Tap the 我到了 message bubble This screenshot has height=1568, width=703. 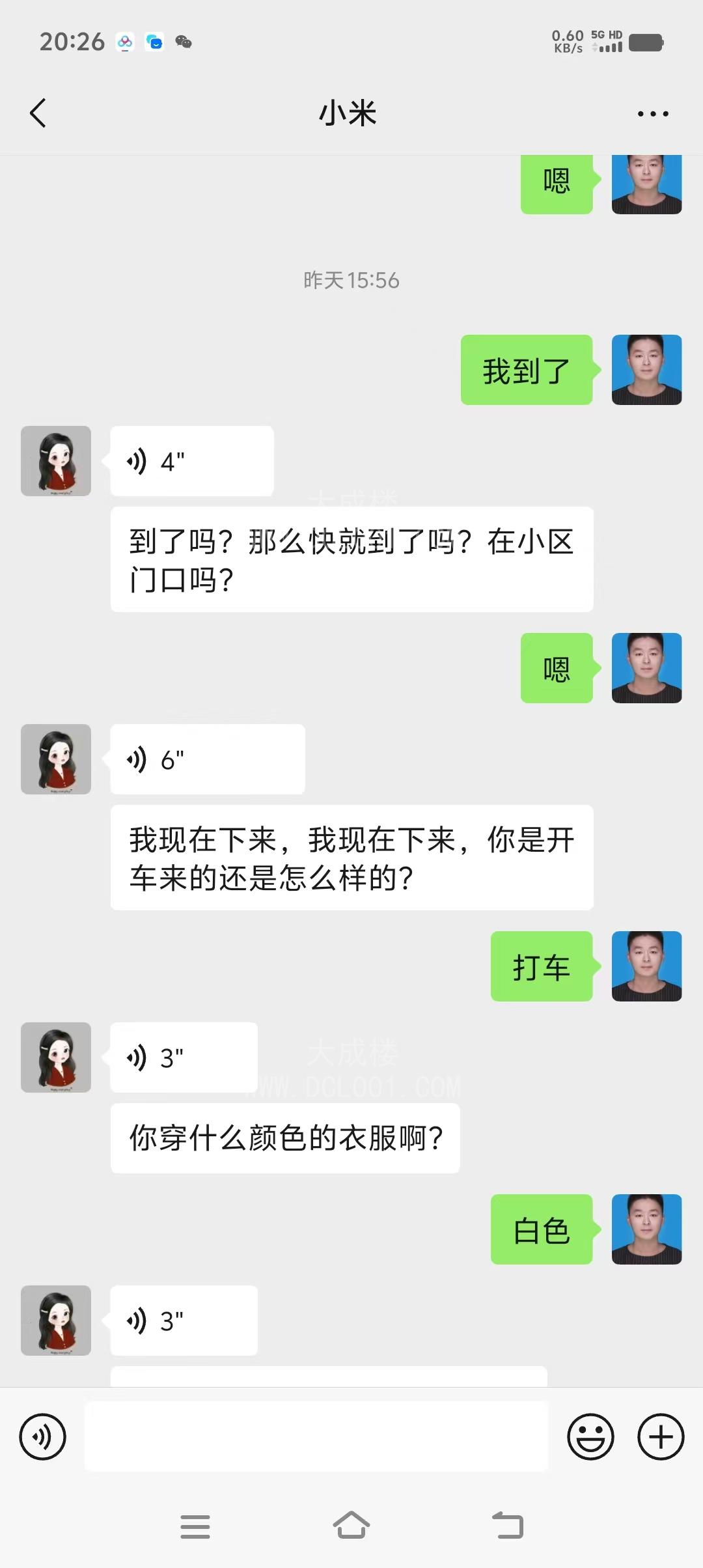527,370
